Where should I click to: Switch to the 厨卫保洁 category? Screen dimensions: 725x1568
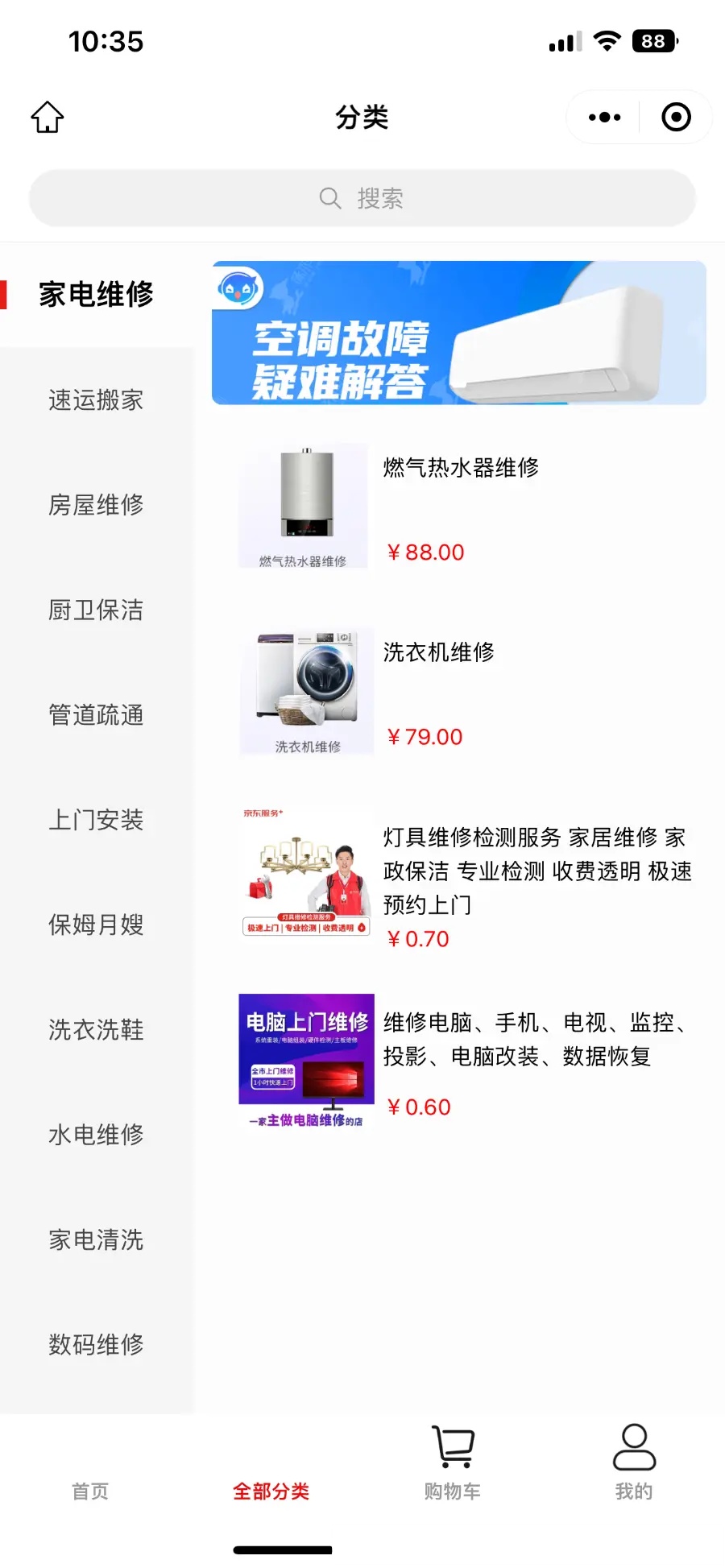[x=96, y=610]
